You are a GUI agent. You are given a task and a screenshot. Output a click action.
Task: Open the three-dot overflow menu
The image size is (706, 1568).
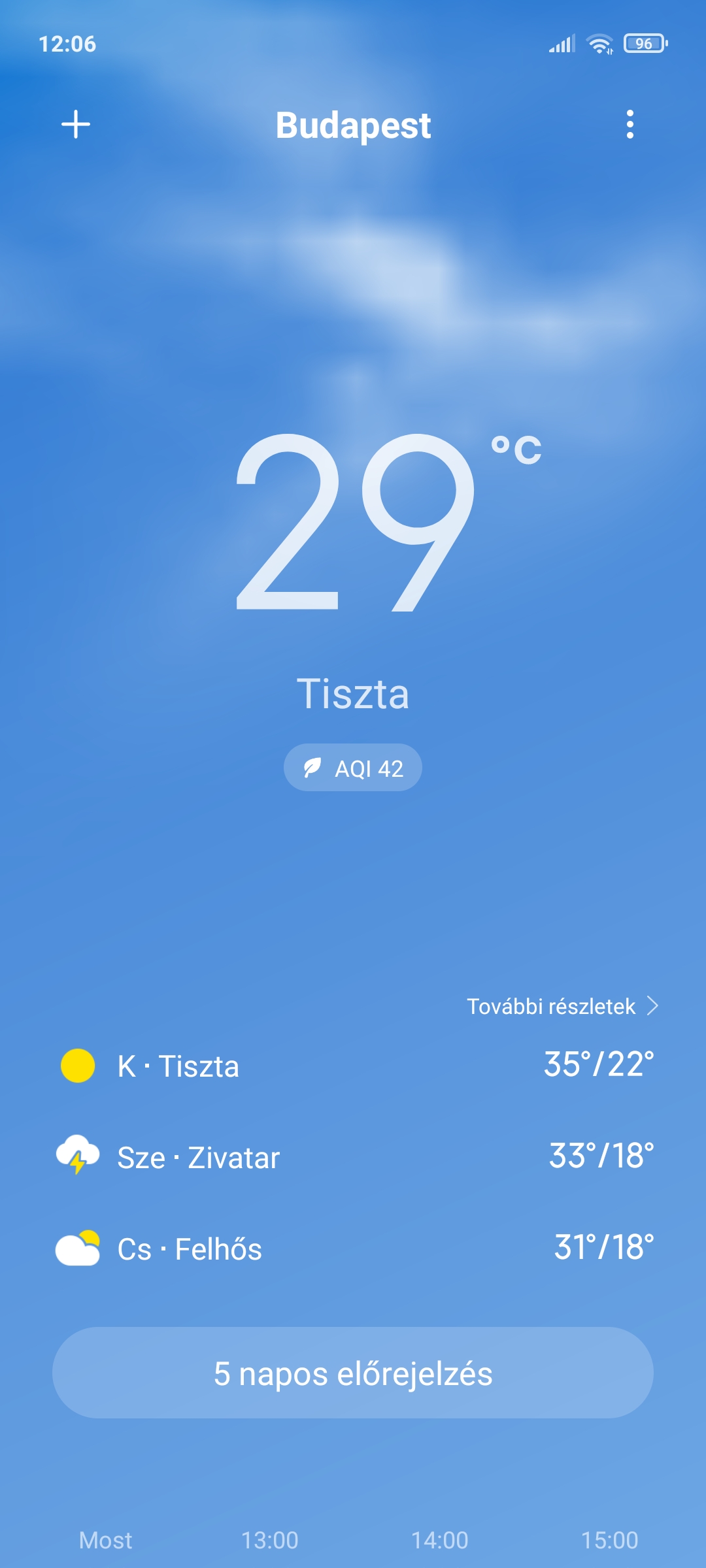click(630, 124)
